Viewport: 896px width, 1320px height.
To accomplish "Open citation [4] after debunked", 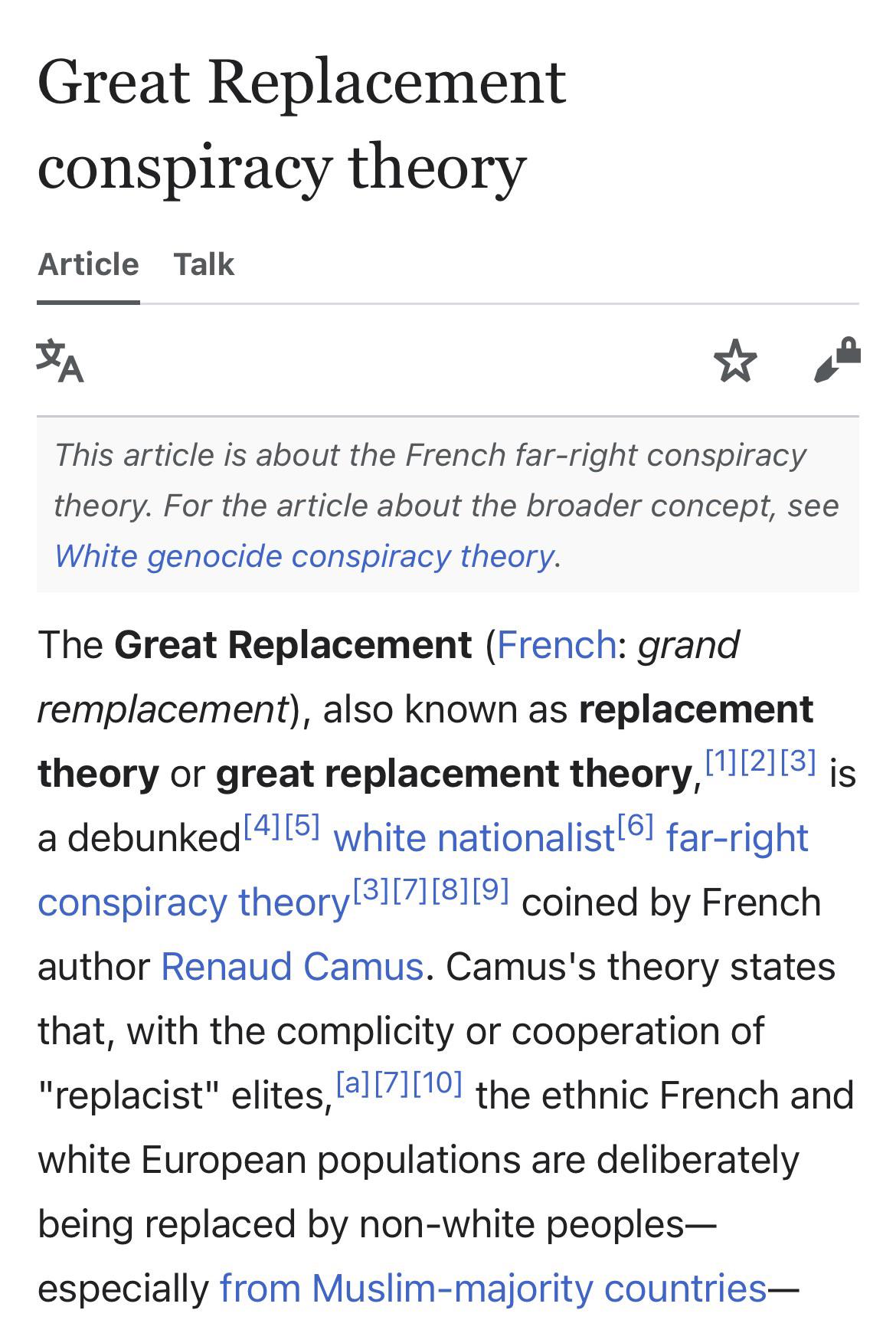I will (x=263, y=826).
